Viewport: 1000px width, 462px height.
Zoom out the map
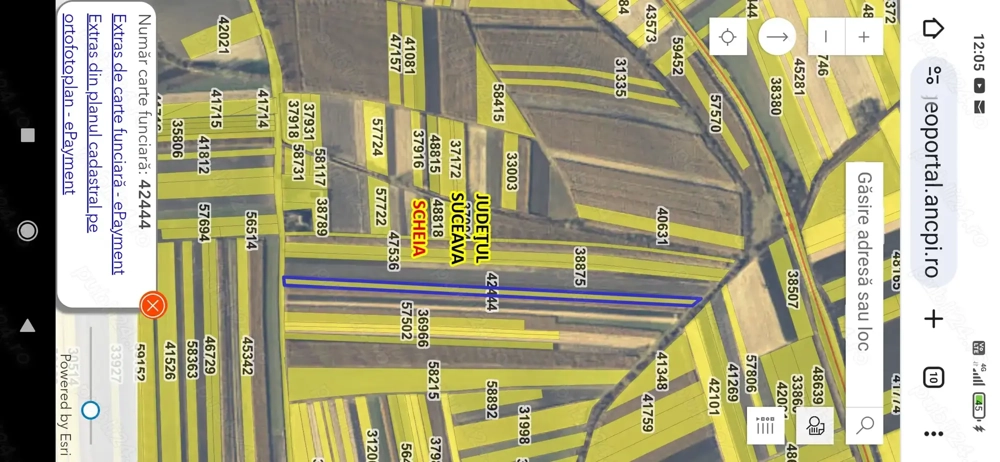[826, 37]
